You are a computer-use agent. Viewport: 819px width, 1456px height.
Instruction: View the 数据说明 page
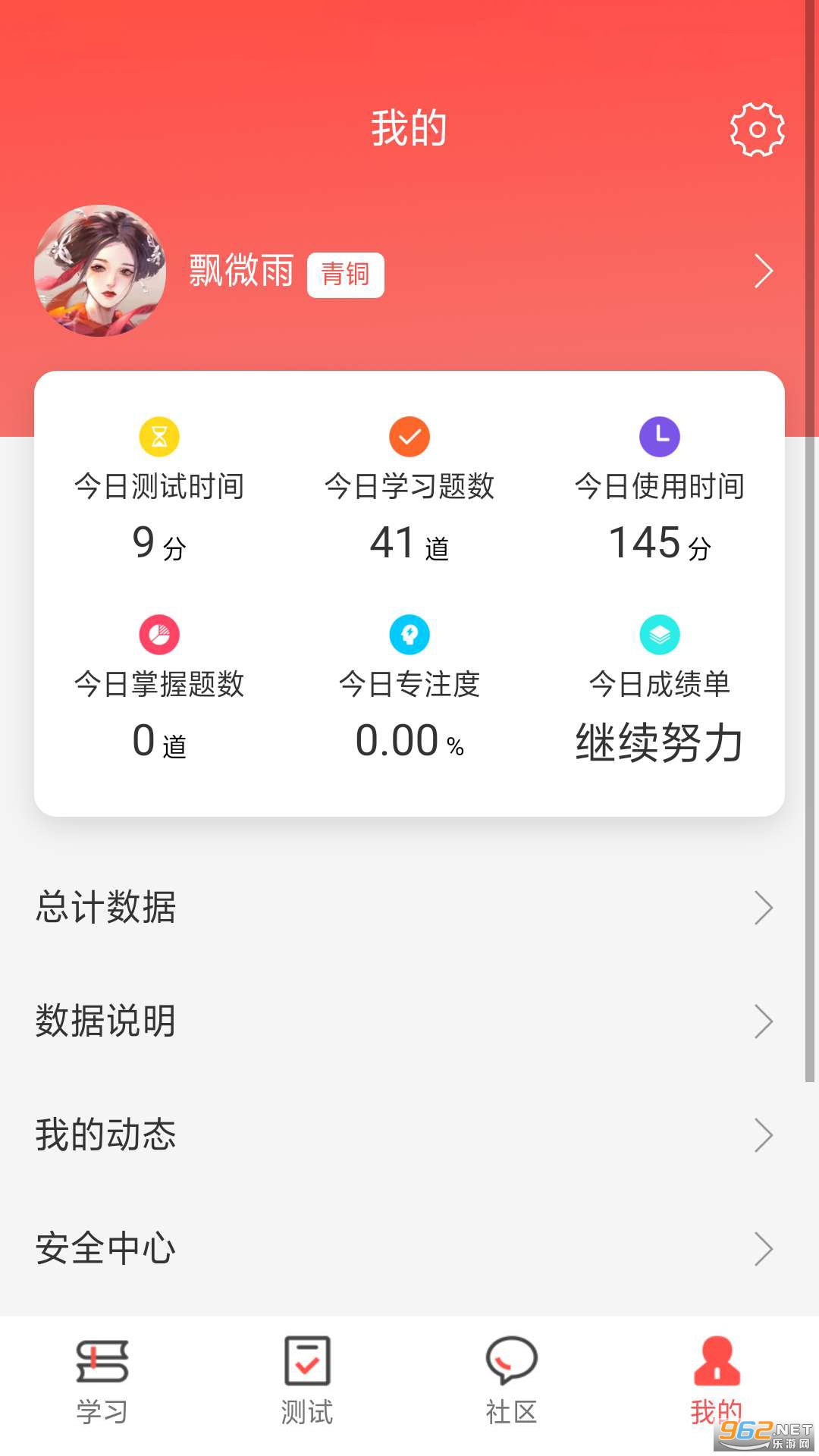409,1021
